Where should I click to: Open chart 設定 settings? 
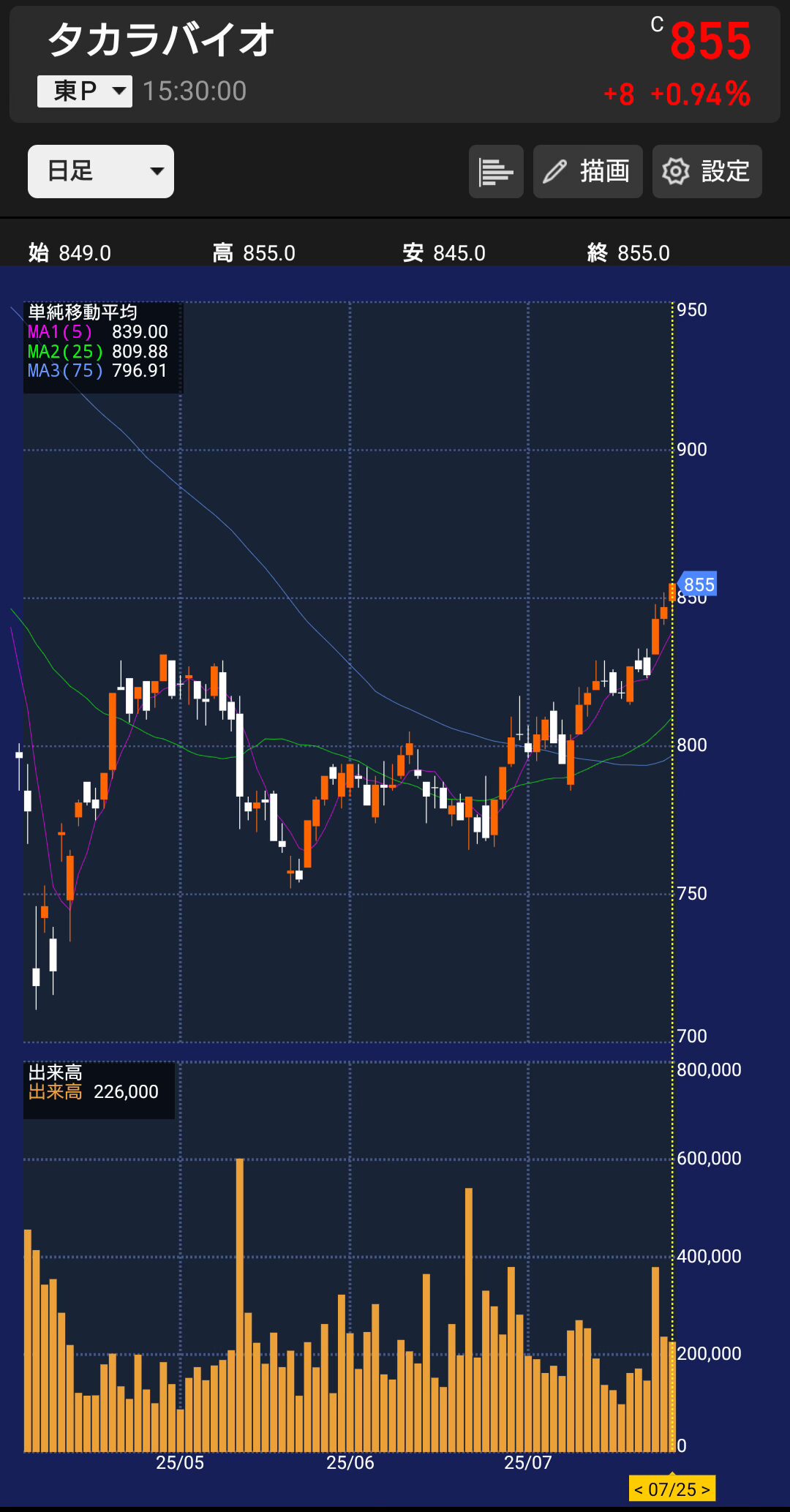(x=707, y=171)
